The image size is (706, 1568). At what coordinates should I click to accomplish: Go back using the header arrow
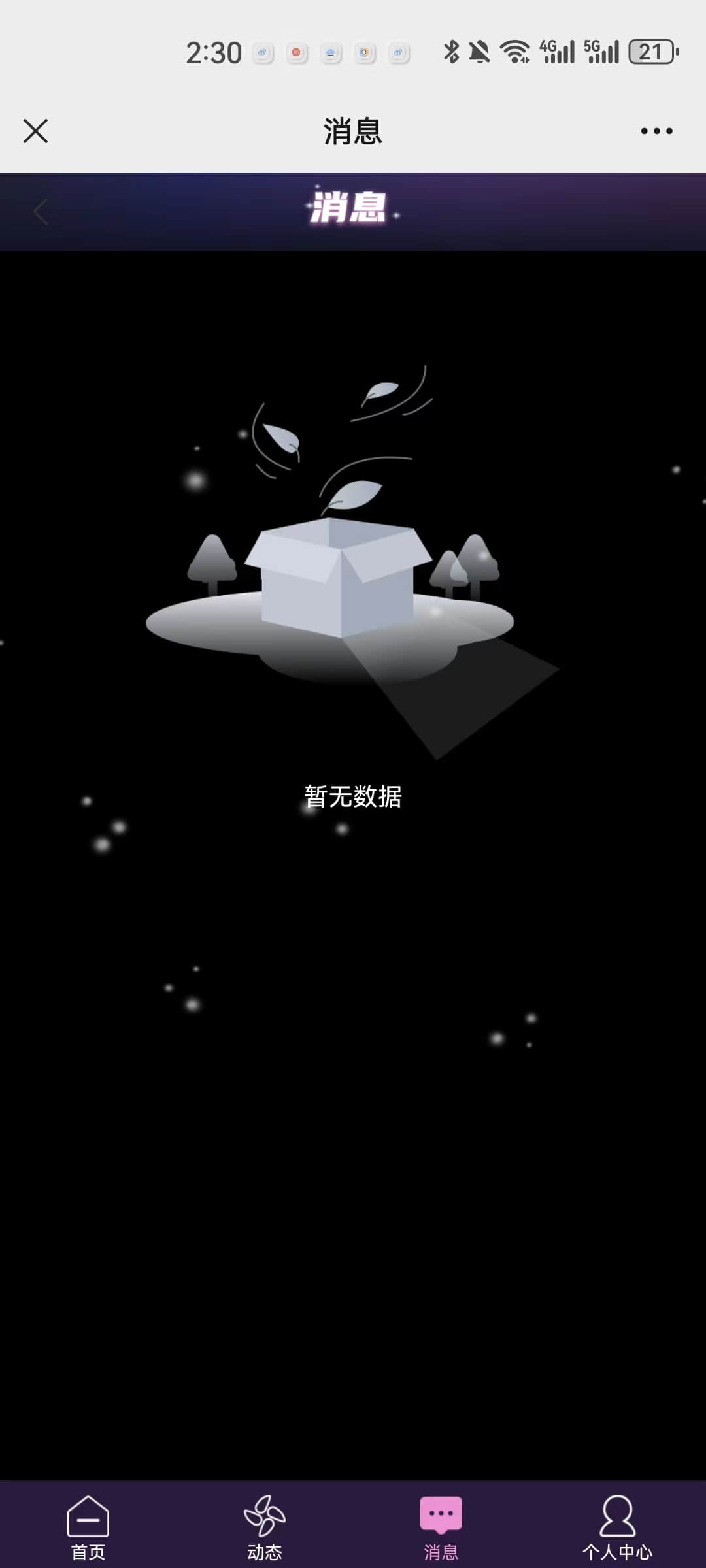coord(41,212)
